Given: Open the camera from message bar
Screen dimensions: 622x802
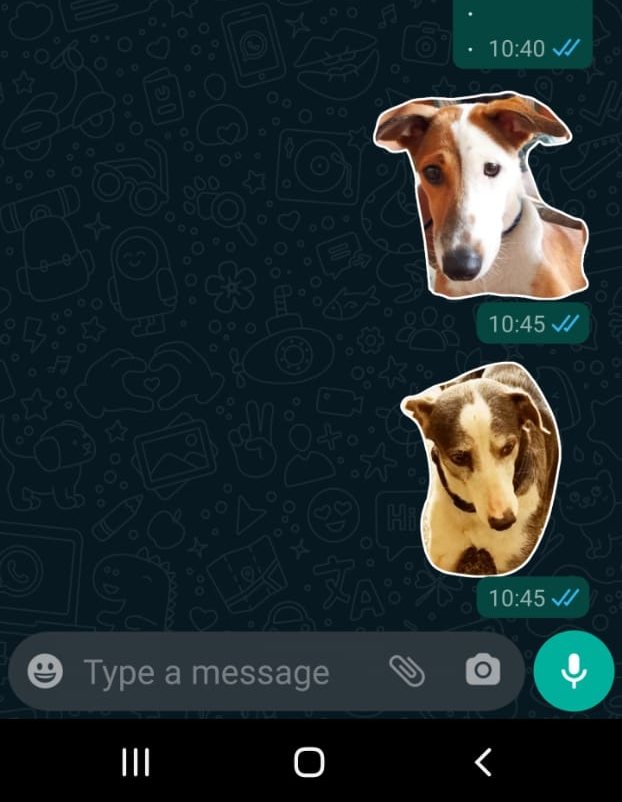Looking at the screenshot, I should click(x=482, y=671).
